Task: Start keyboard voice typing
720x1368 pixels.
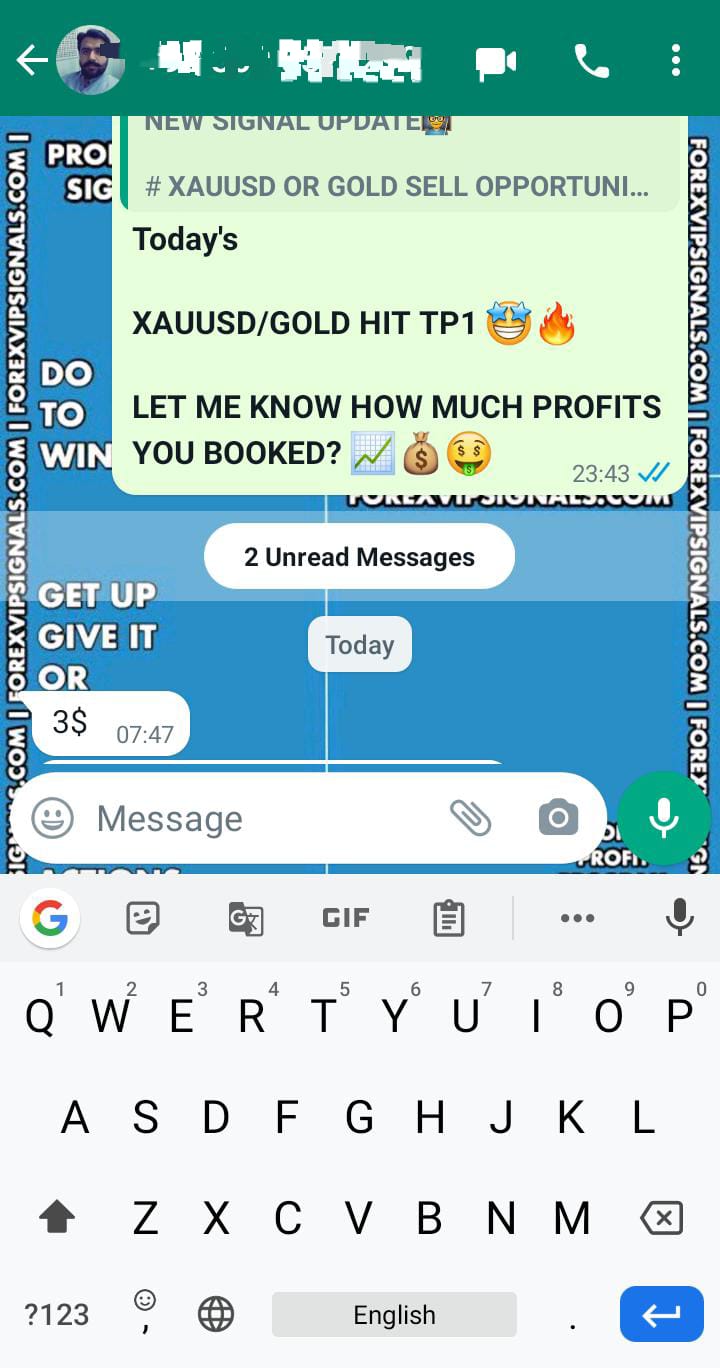Action: 679,917
